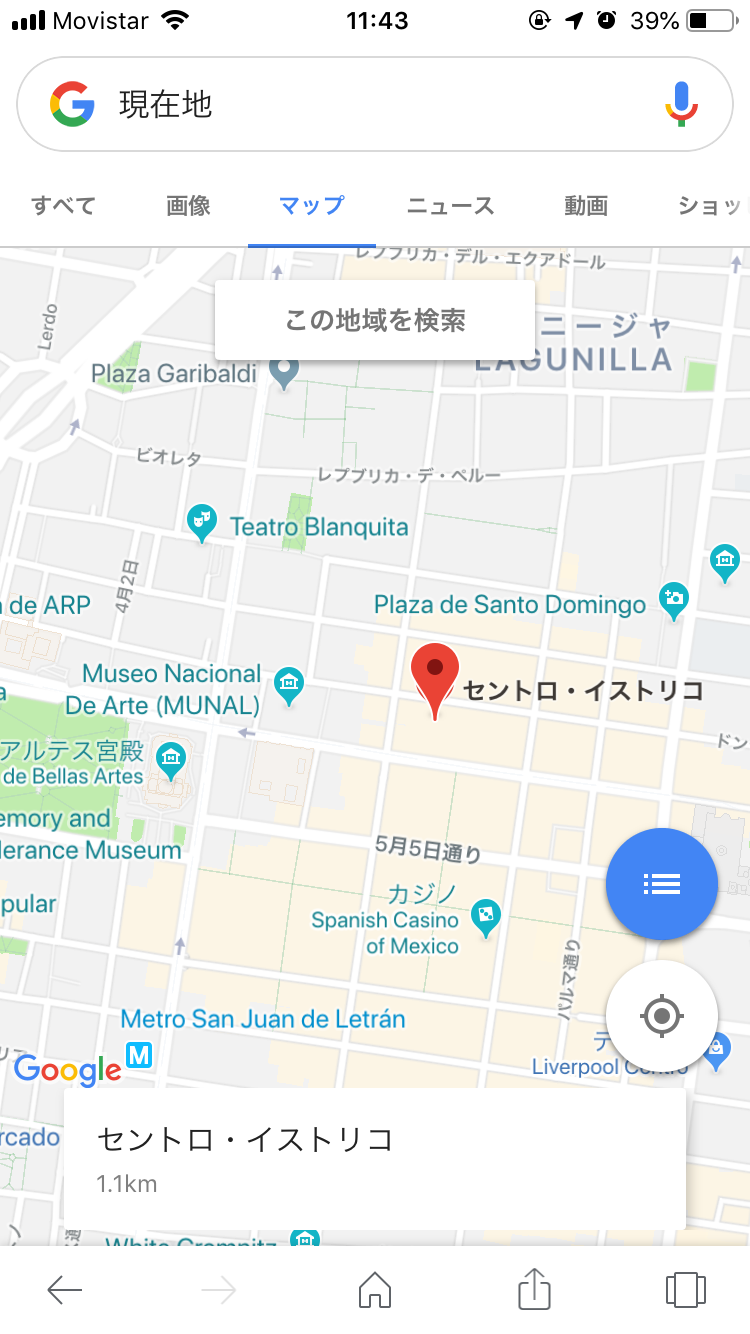Switch to the すべて tab
The image size is (750, 1334).
tap(63, 206)
